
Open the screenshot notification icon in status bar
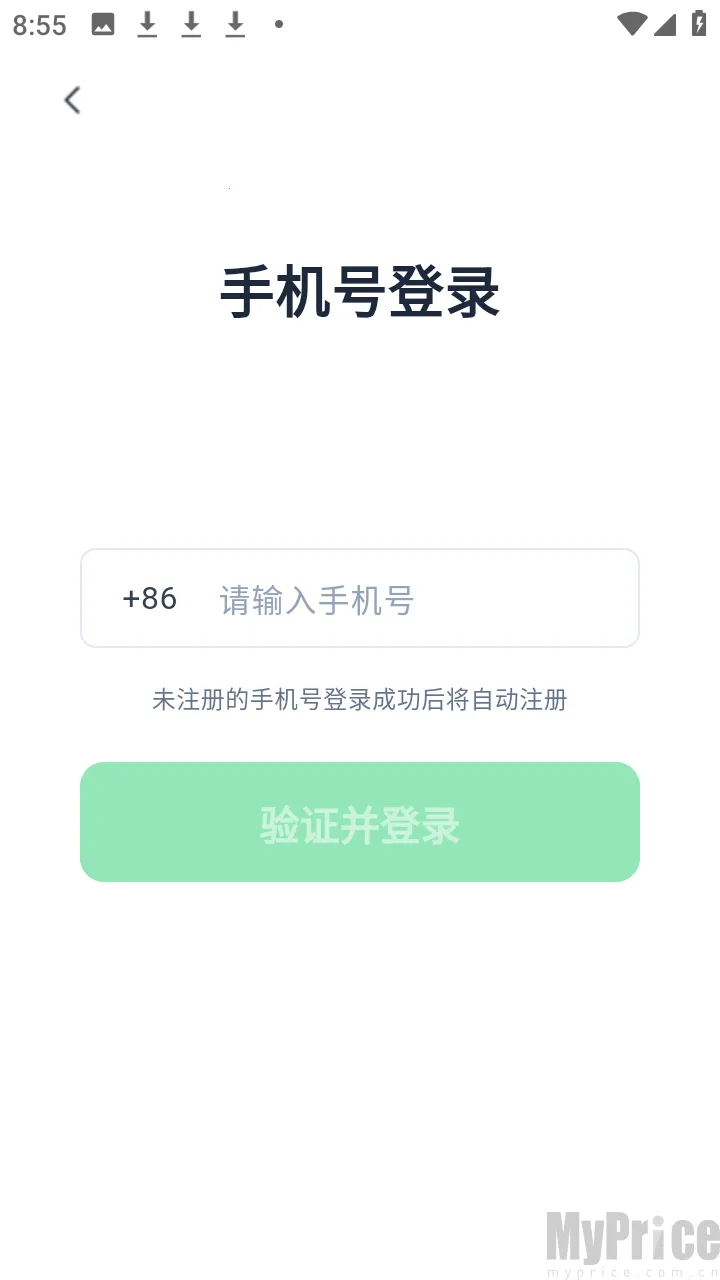tap(102, 24)
